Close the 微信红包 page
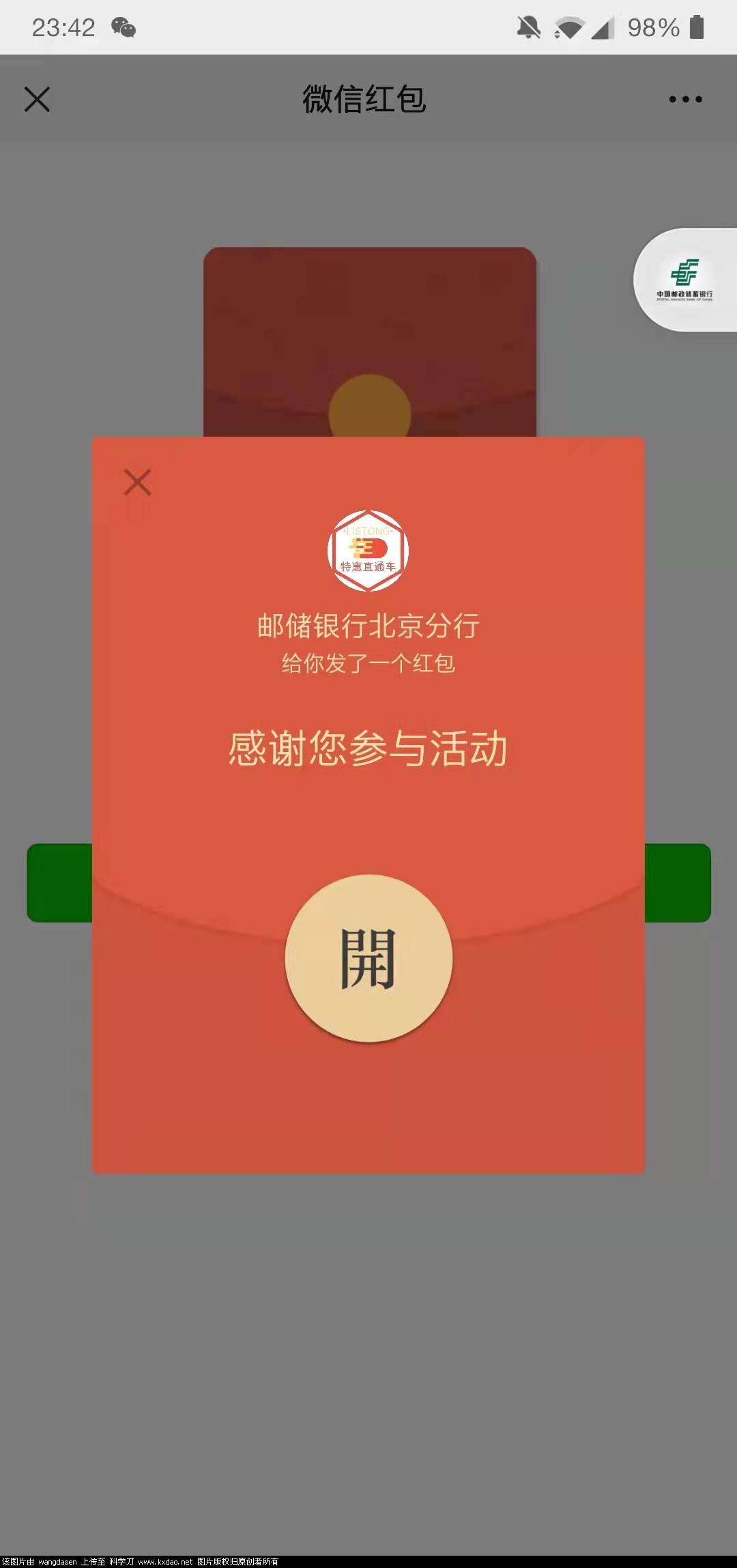This screenshot has height=1568, width=737. tap(37, 99)
